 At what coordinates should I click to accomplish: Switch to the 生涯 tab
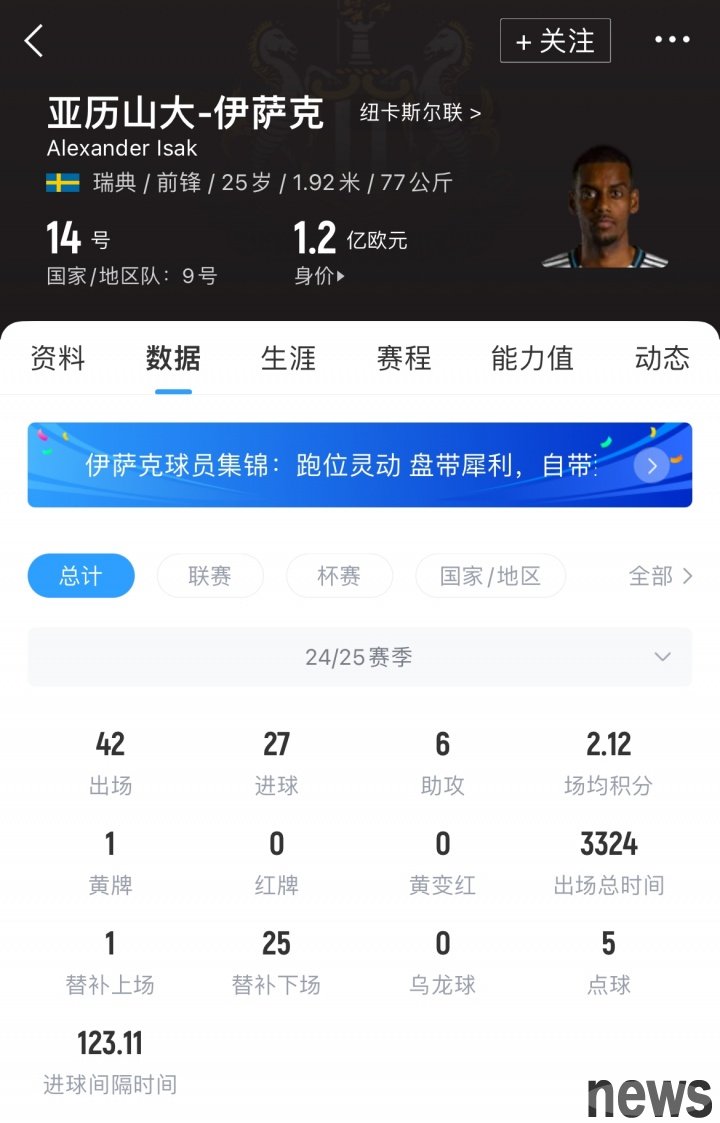pos(288,358)
